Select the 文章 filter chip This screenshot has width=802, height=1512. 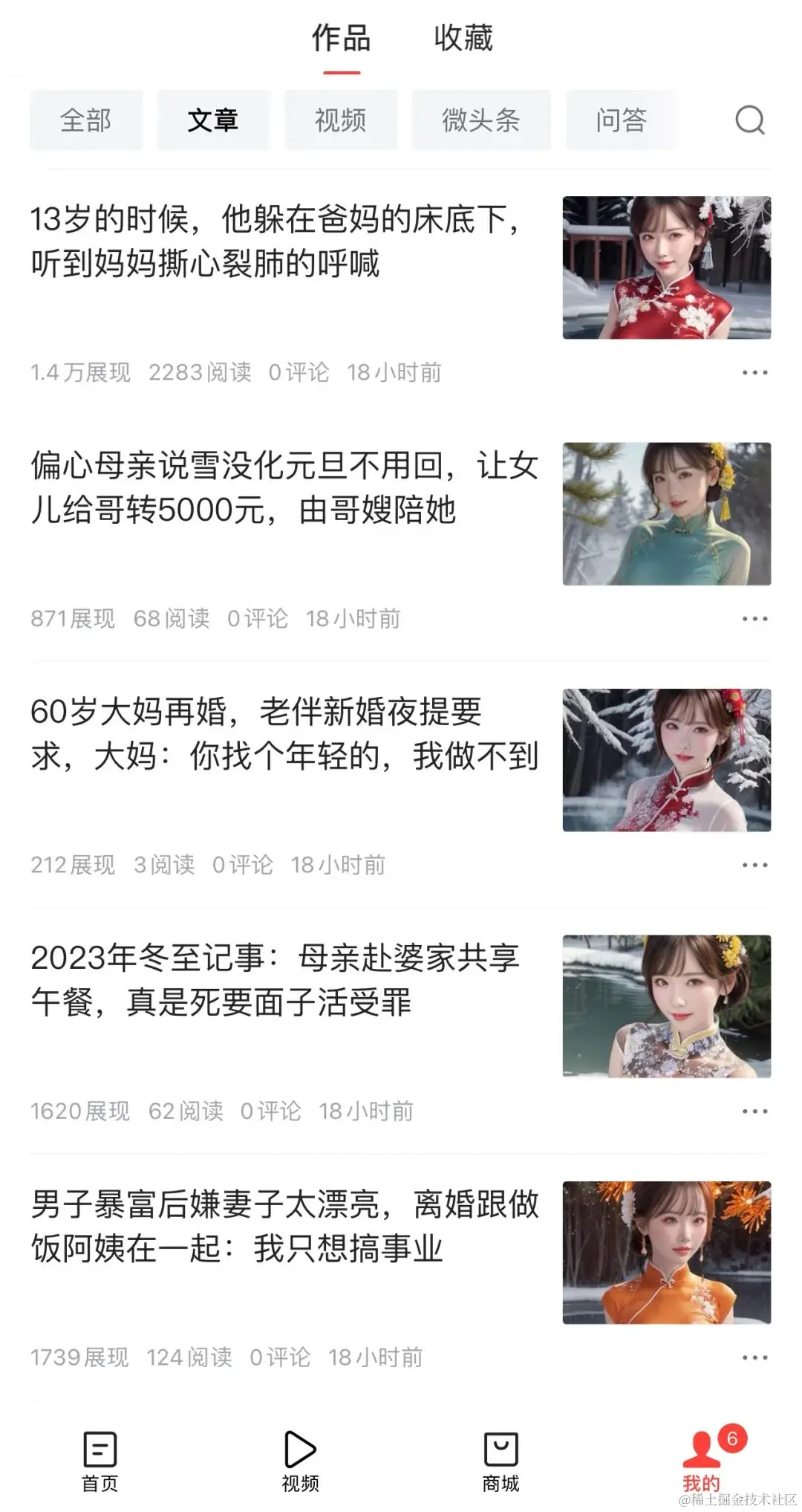(x=213, y=120)
